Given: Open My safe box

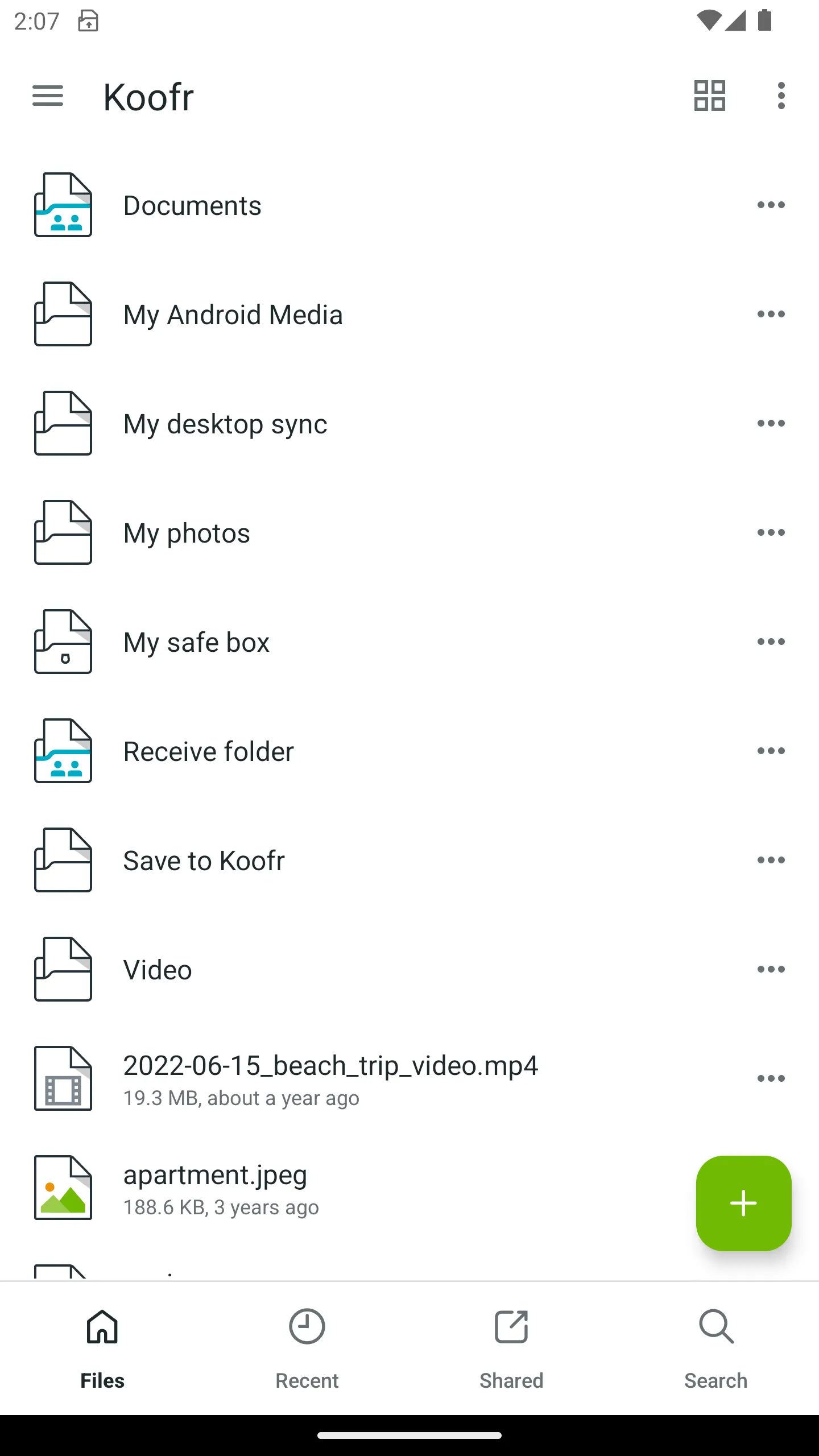Looking at the screenshot, I should tap(196, 642).
